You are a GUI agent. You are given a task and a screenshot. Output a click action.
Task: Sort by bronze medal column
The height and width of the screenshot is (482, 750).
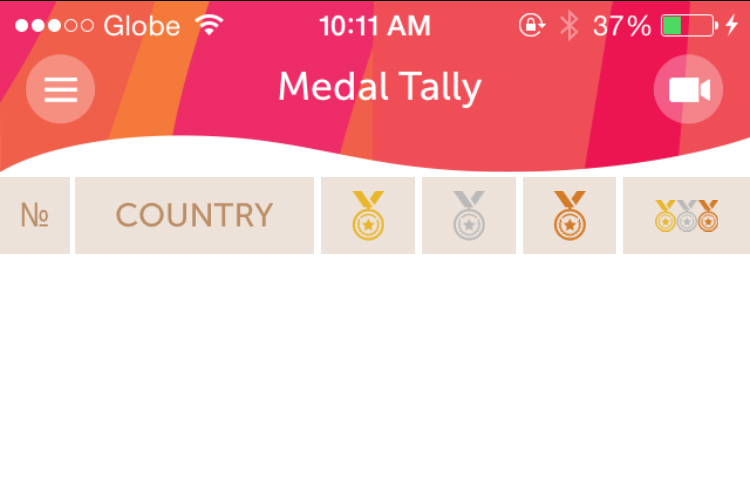point(569,215)
